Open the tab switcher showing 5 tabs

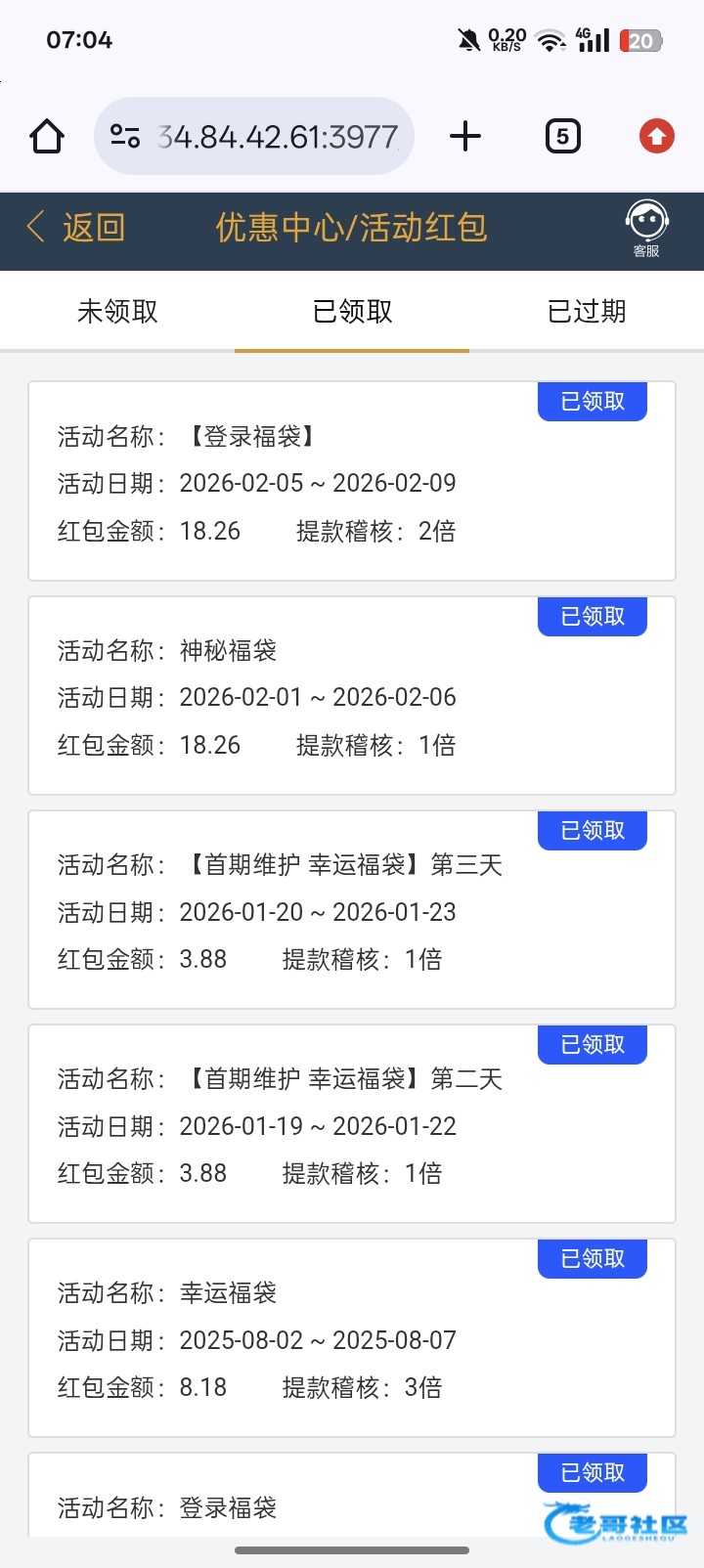coord(562,136)
